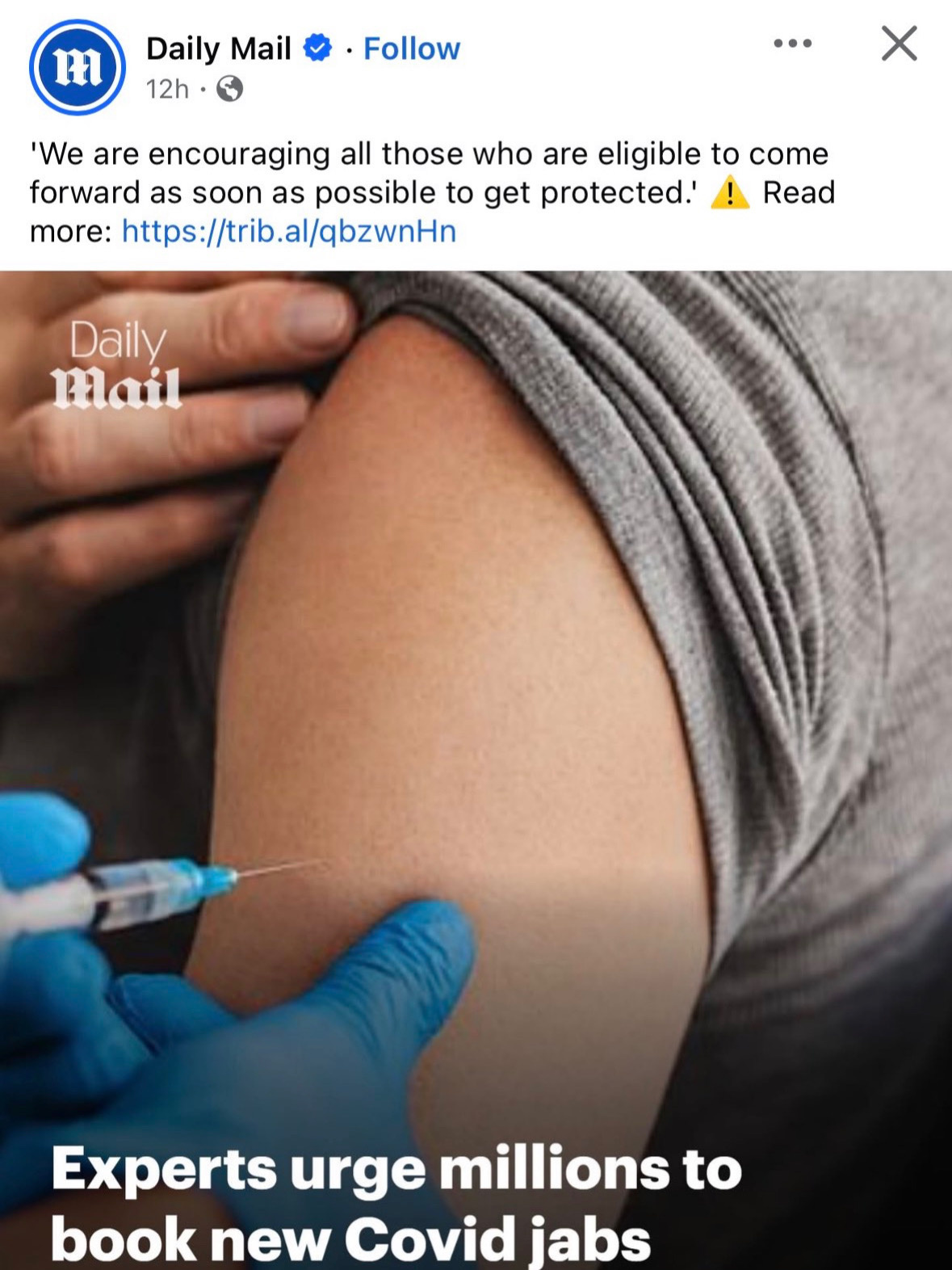This screenshot has height=1270, width=952.
Task: Open the Daily Mail page name
Action: pos(218,48)
